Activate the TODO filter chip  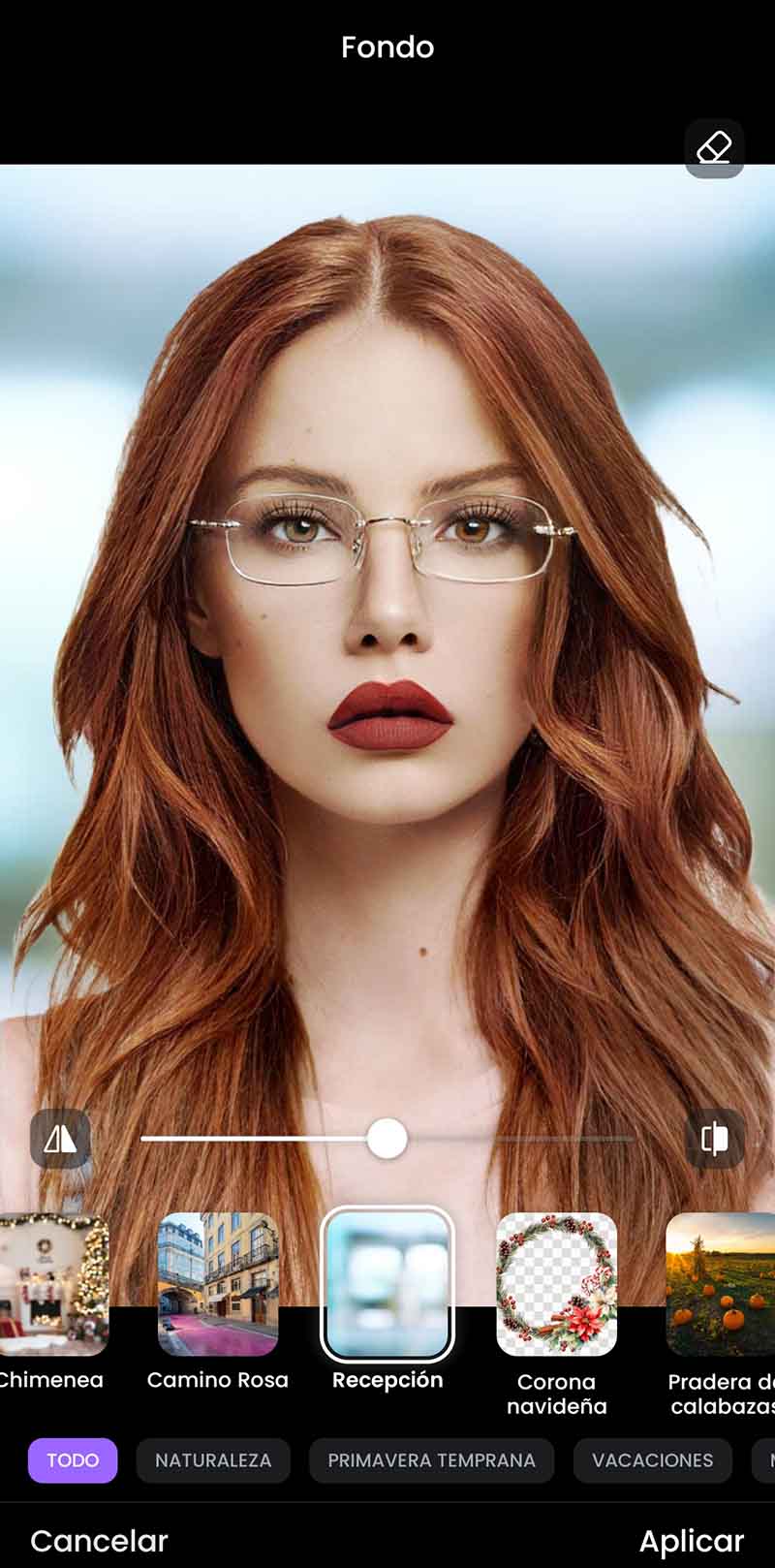(x=72, y=1460)
